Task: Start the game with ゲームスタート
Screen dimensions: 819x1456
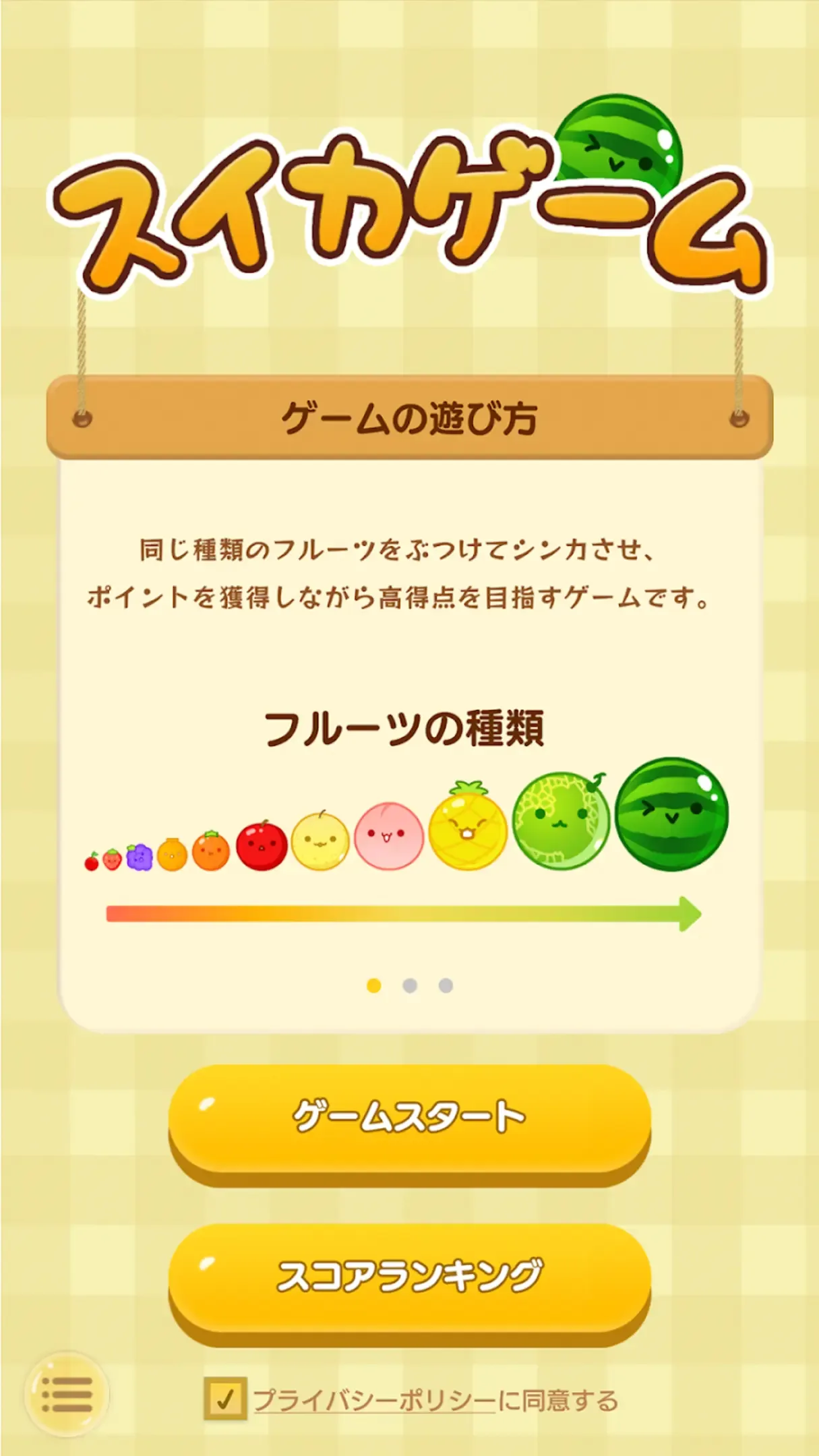Action: point(409,1118)
